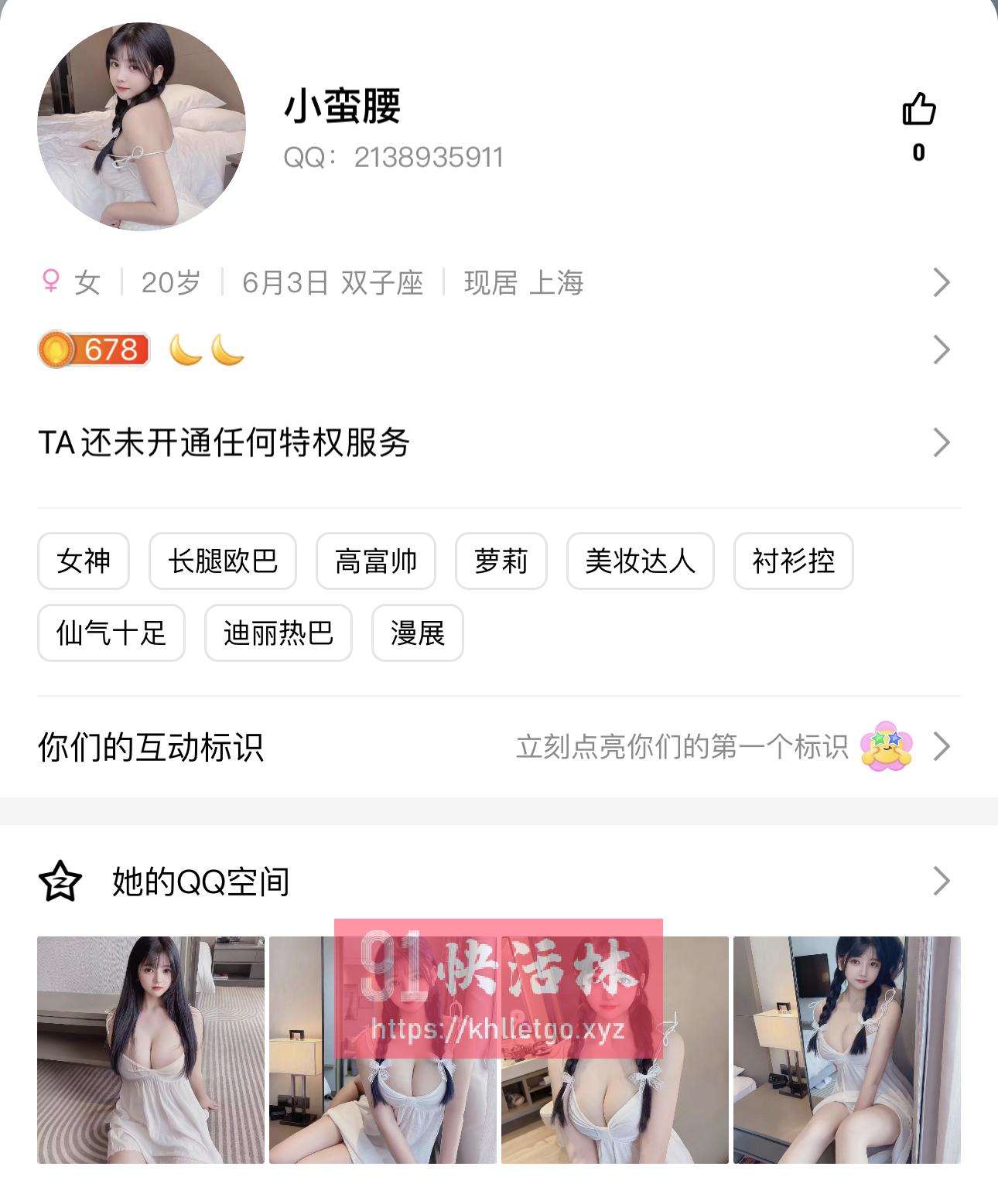This screenshot has width=998, height=1204.
Task: Click the star badge icon beside 她的QQ空间
Action: (61, 882)
